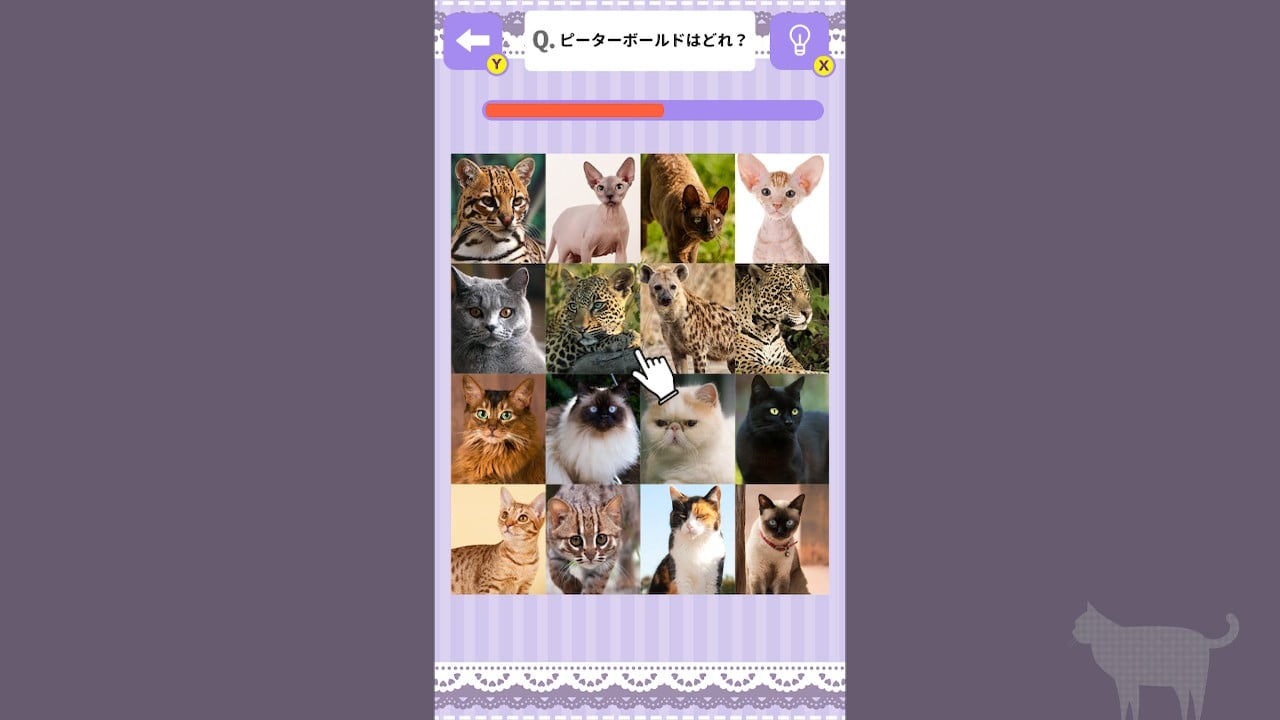Pick the calico cat against blue sky
The height and width of the screenshot is (720, 1280).
tap(688, 539)
